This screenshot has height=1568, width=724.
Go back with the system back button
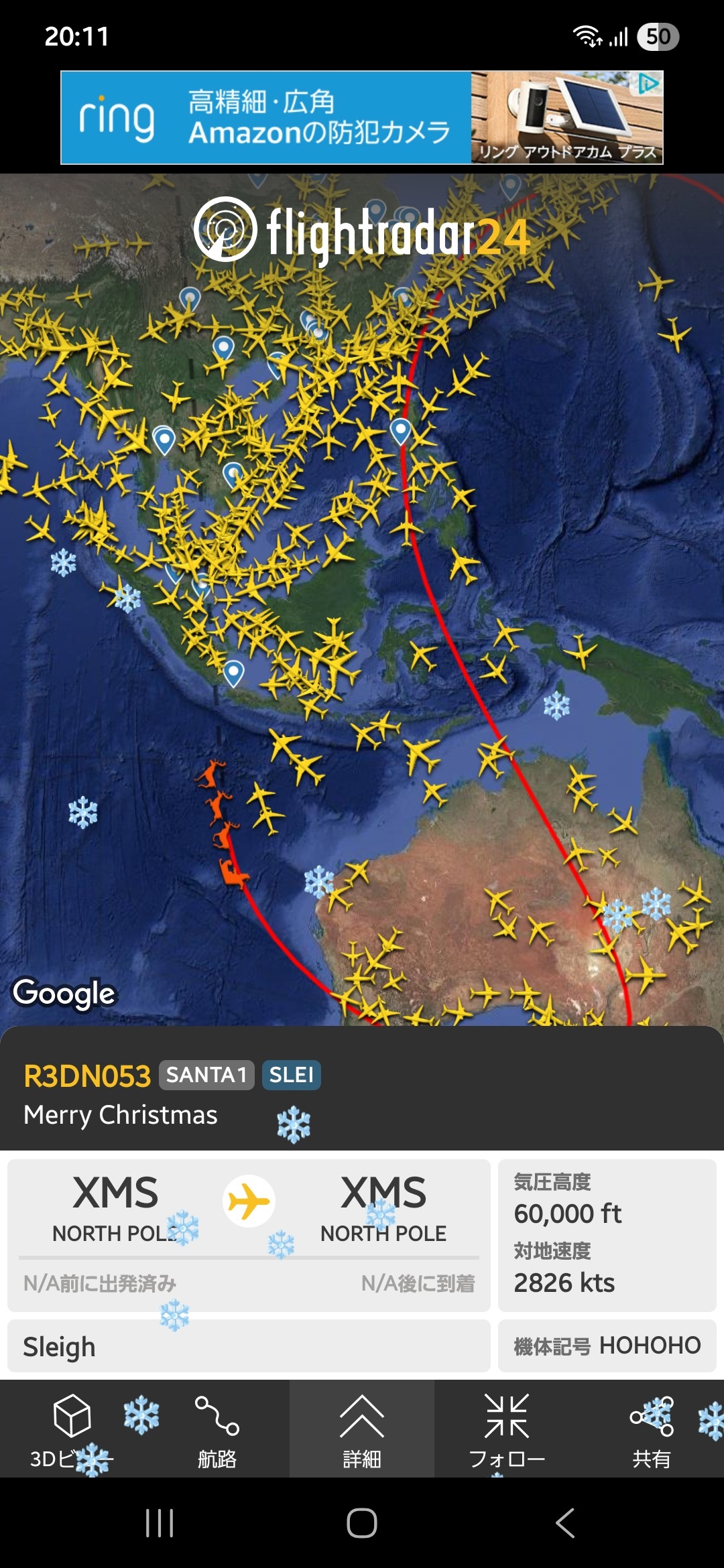click(x=565, y=1522)
